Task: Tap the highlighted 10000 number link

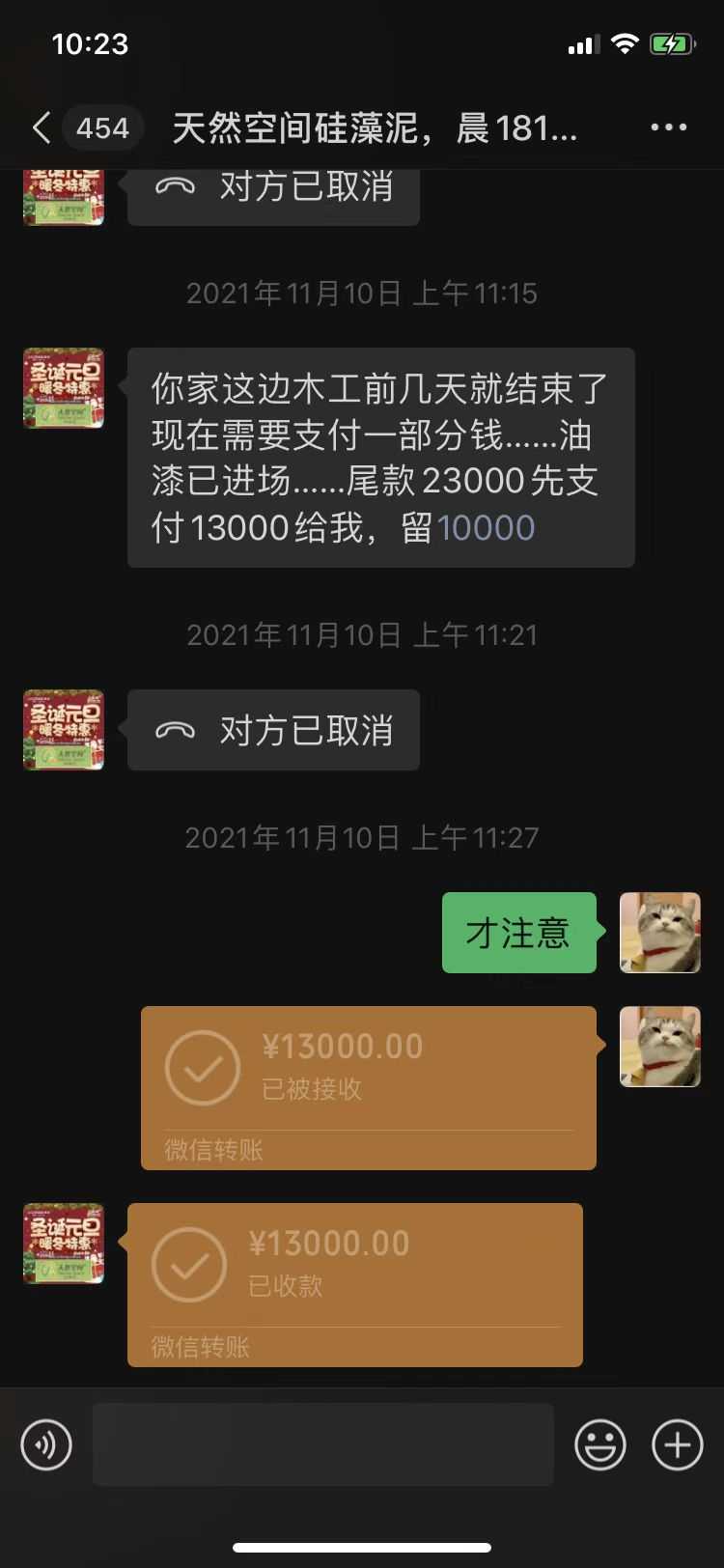Action: [x=486, y=528]
